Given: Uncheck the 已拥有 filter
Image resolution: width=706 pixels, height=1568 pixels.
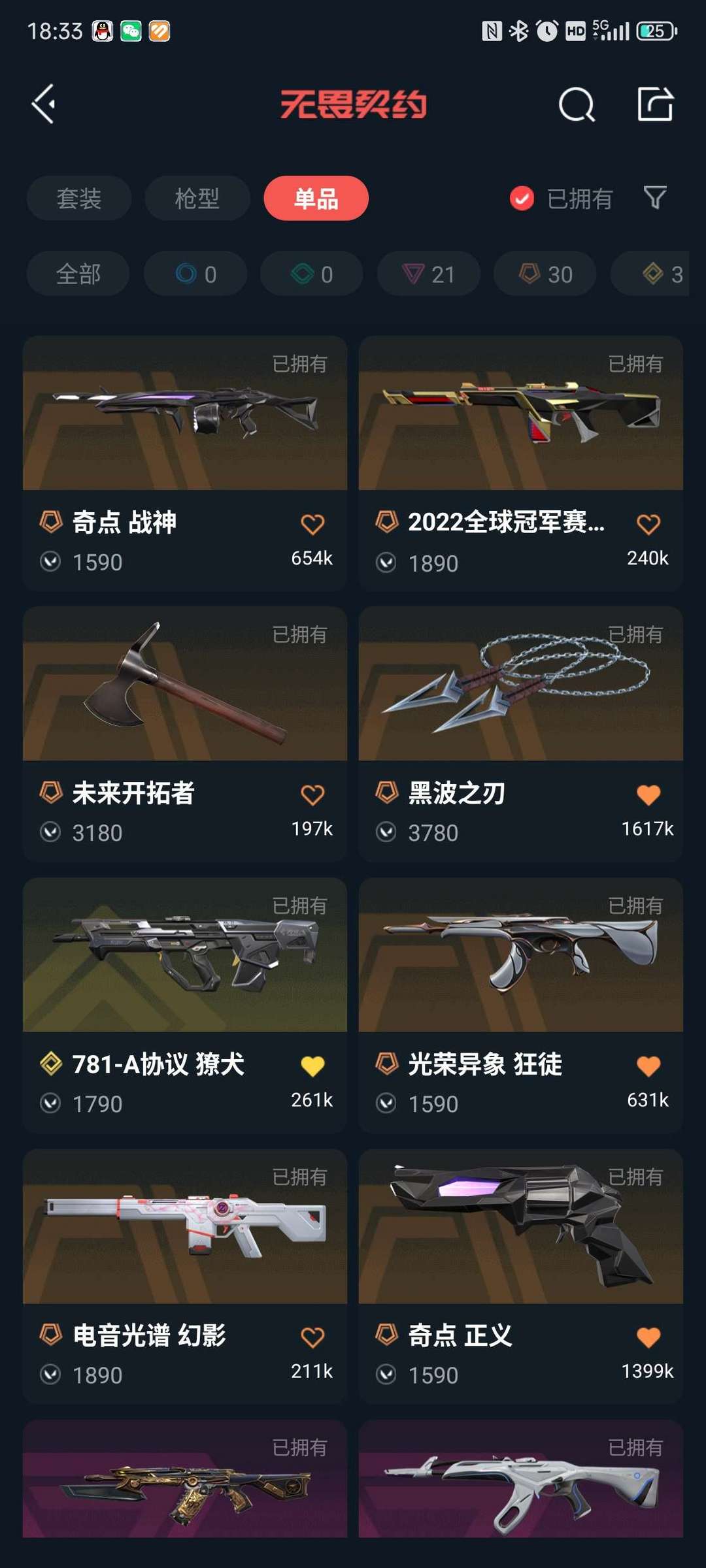Looking at the screenshot, I should [522, 199].
